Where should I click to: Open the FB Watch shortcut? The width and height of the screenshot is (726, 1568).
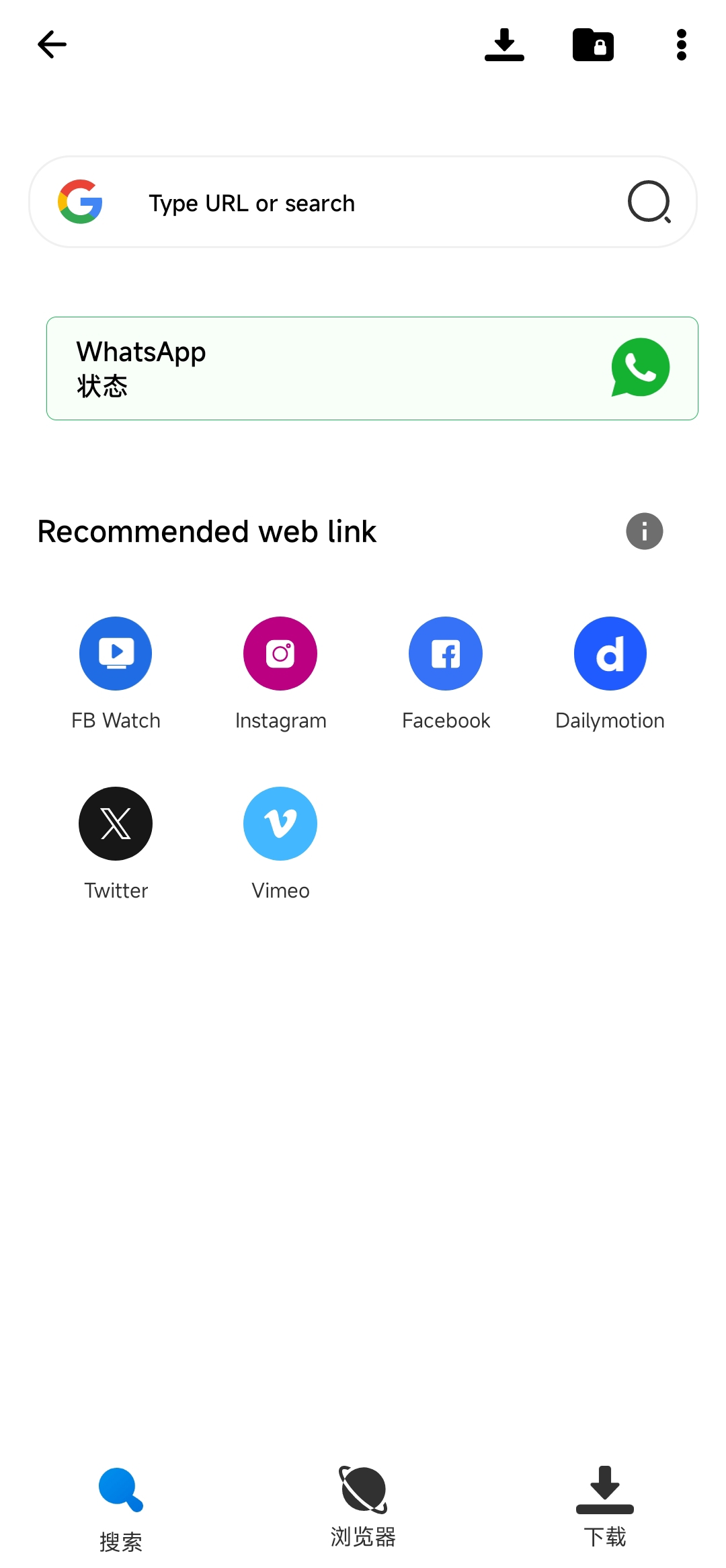116,654
